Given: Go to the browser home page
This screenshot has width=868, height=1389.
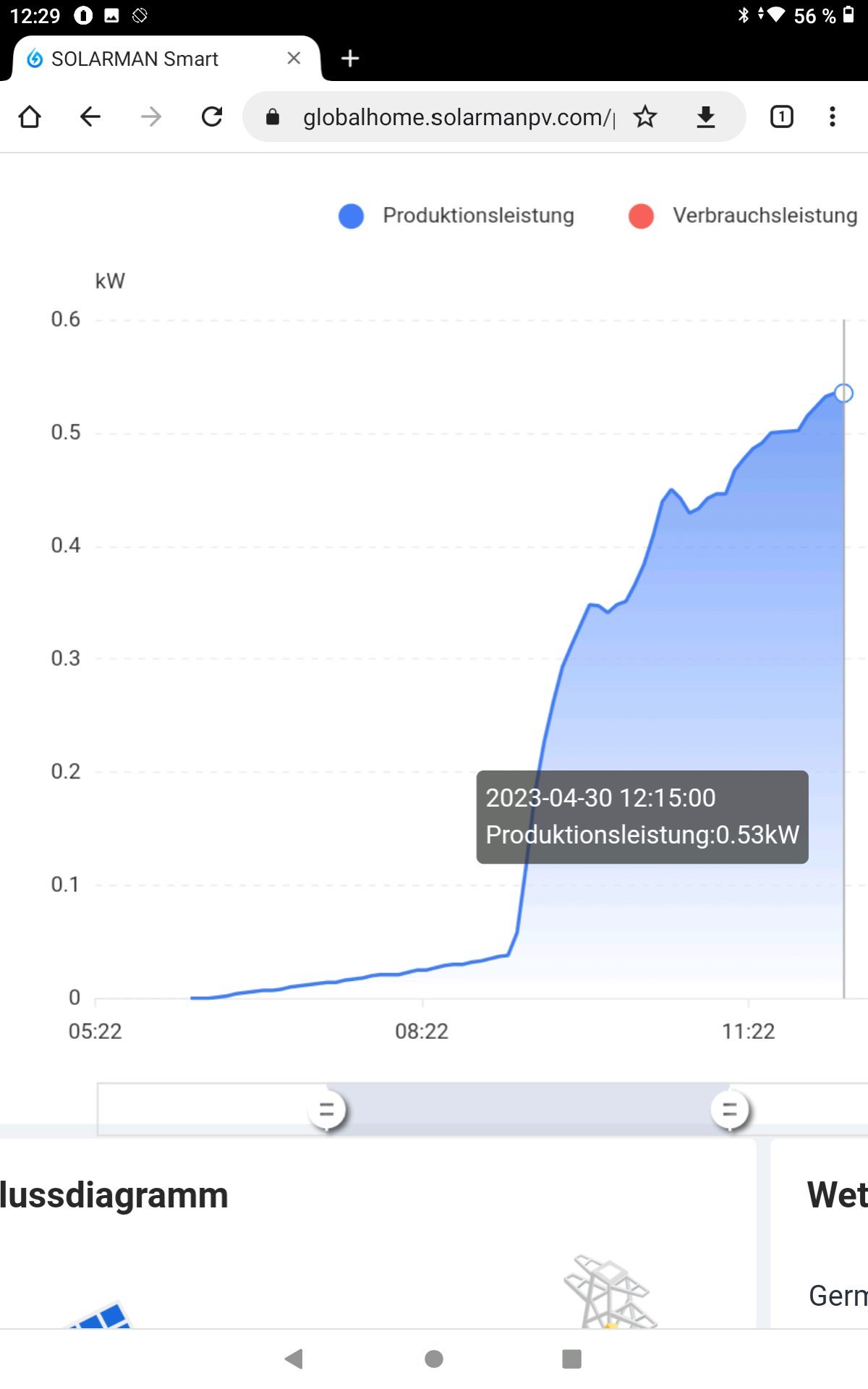Looking at the screenshot, I should point(30,116).
